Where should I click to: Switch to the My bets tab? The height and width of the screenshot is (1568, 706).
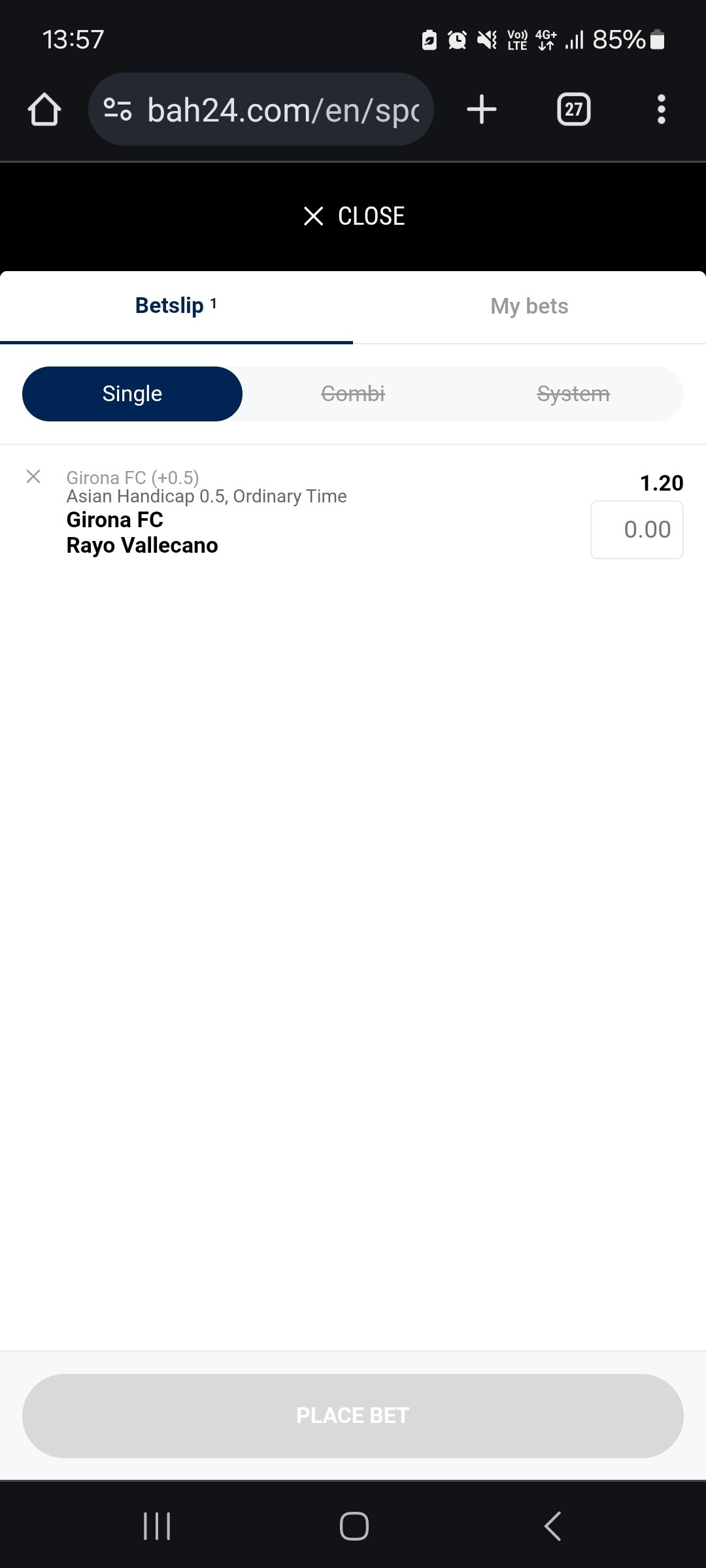tap(529, 306)
